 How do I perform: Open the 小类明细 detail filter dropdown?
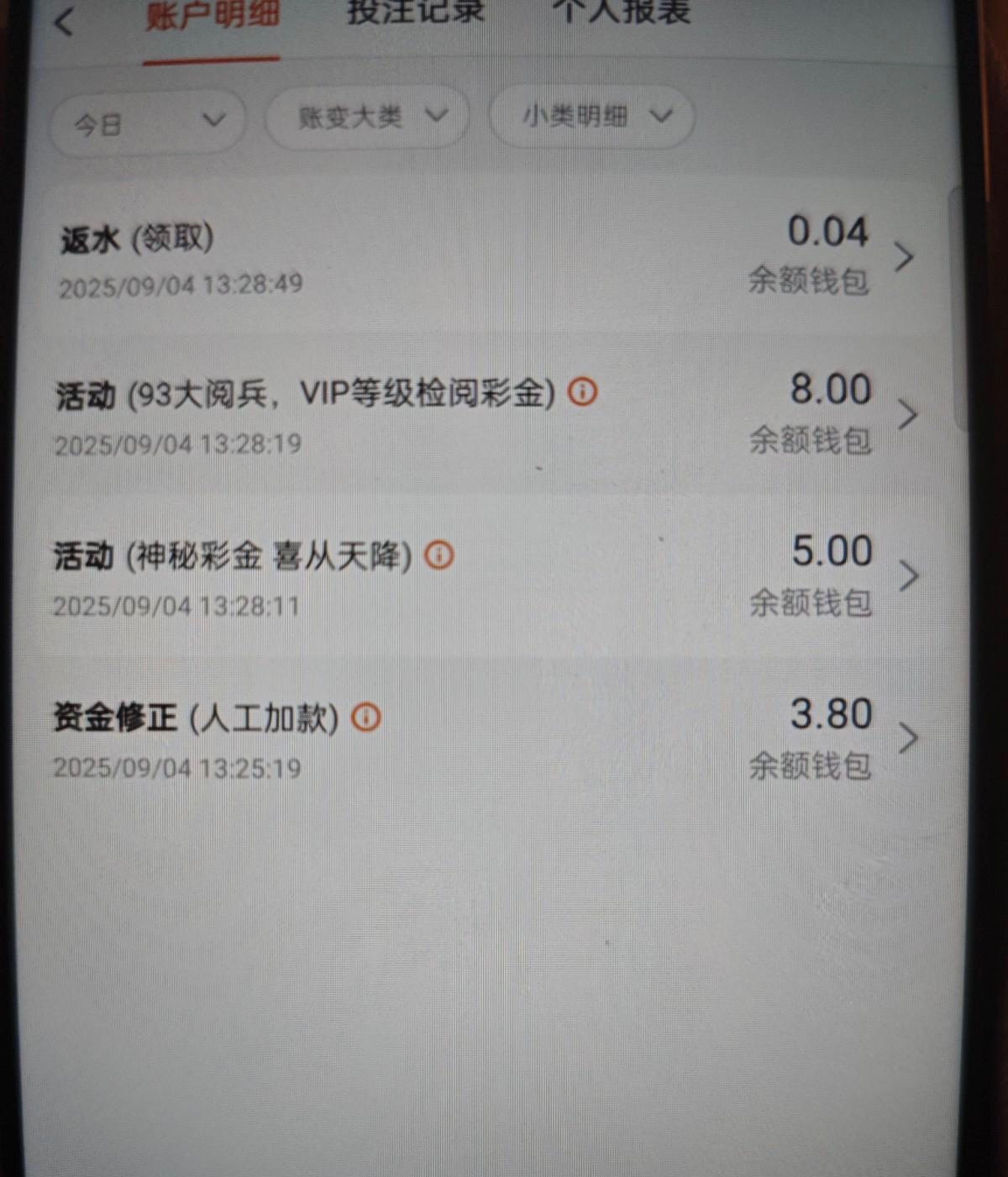click(x=589, y=118)
